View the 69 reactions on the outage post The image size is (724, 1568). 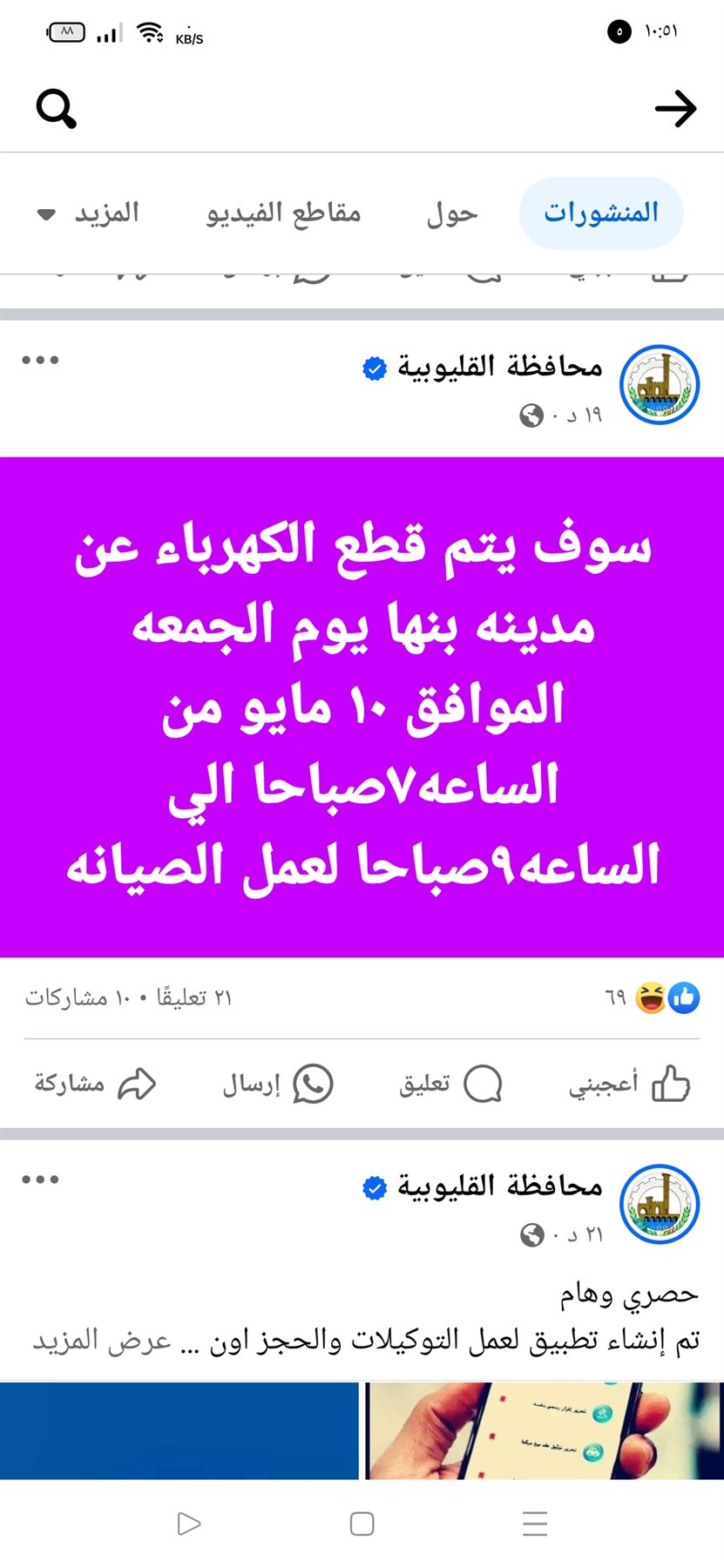pyautogui.click(x=653, y=997)
